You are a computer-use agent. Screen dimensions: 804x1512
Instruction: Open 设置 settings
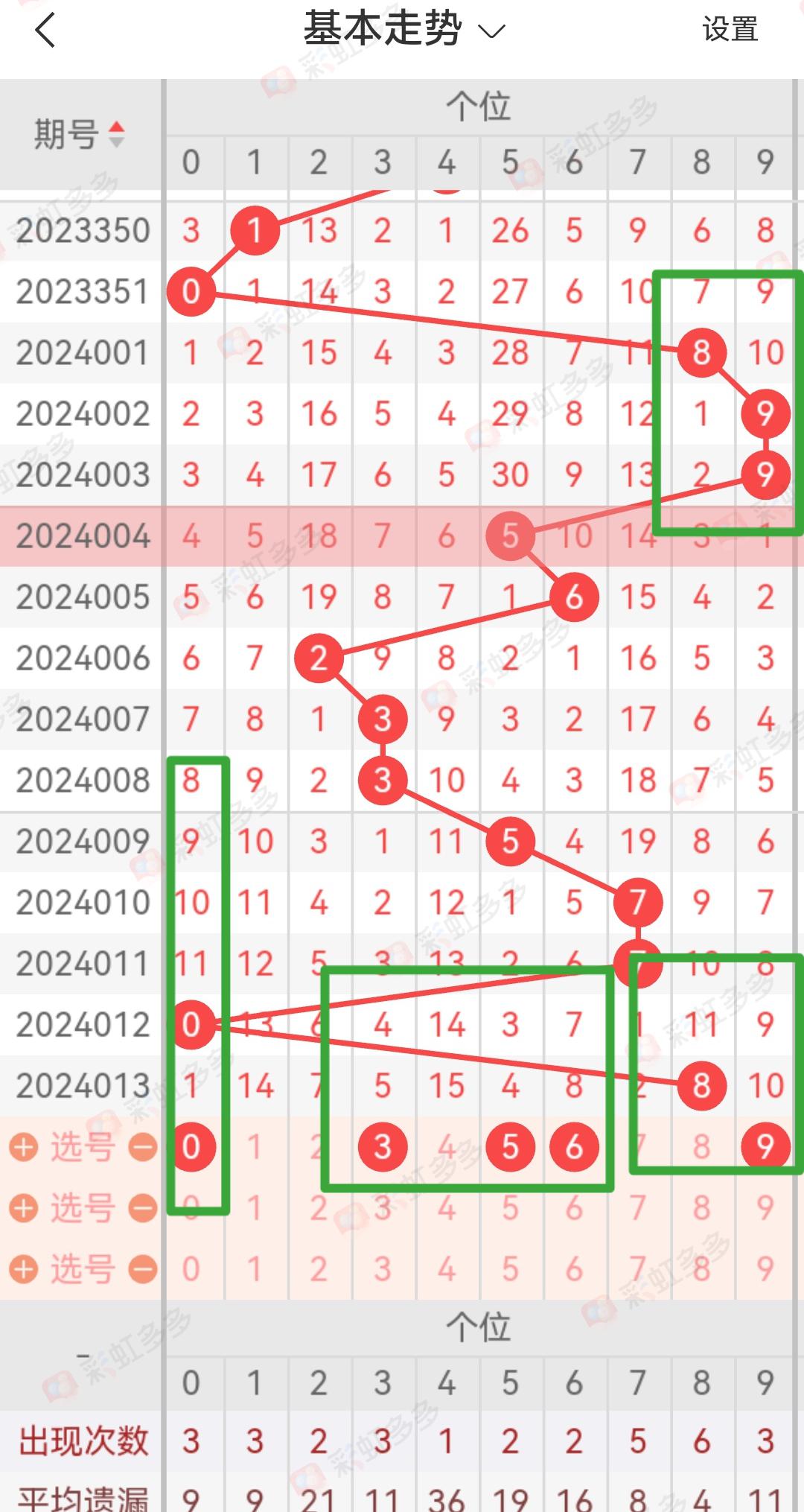click(730, 30)
